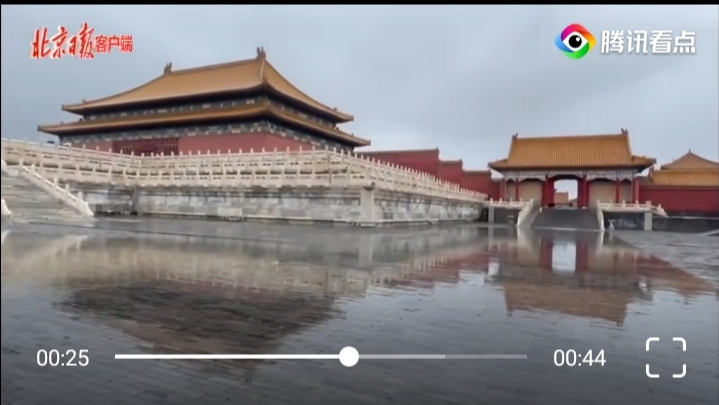
Task: Enter fullscreen video mode
Action: pos(665,357)
